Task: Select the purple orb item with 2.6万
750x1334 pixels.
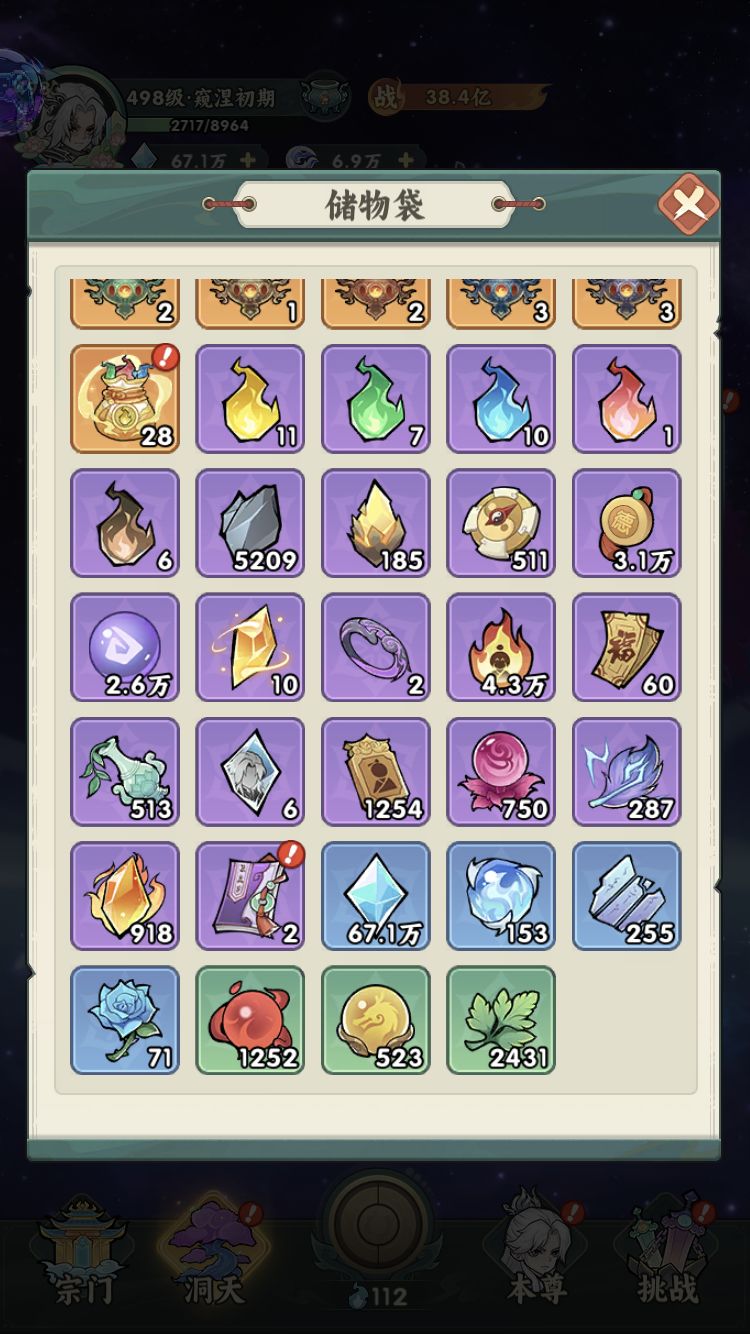Action: 125,647
